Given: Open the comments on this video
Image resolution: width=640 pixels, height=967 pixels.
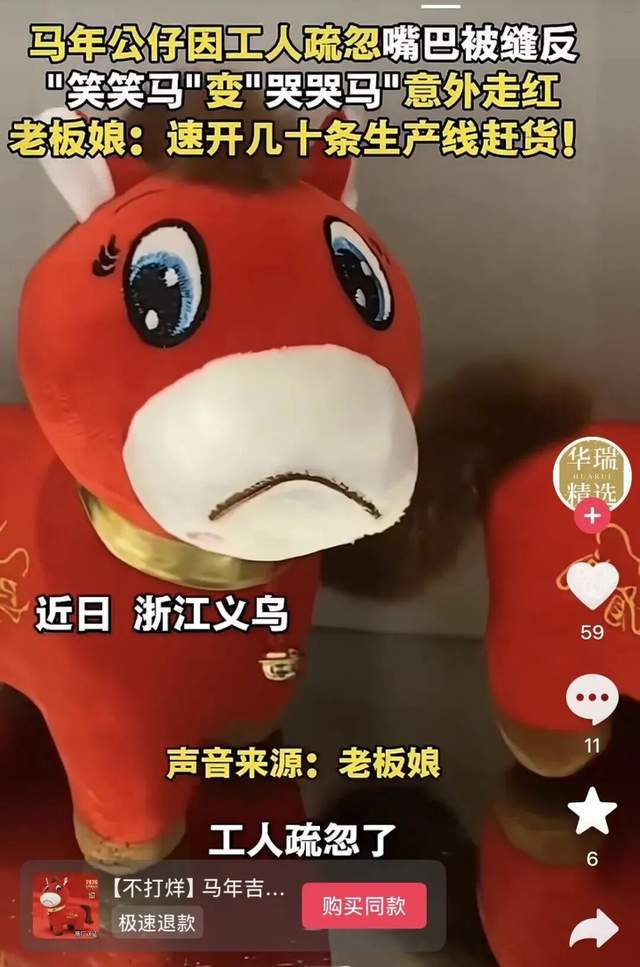Looking at the screenshot, I should (592, 698).
